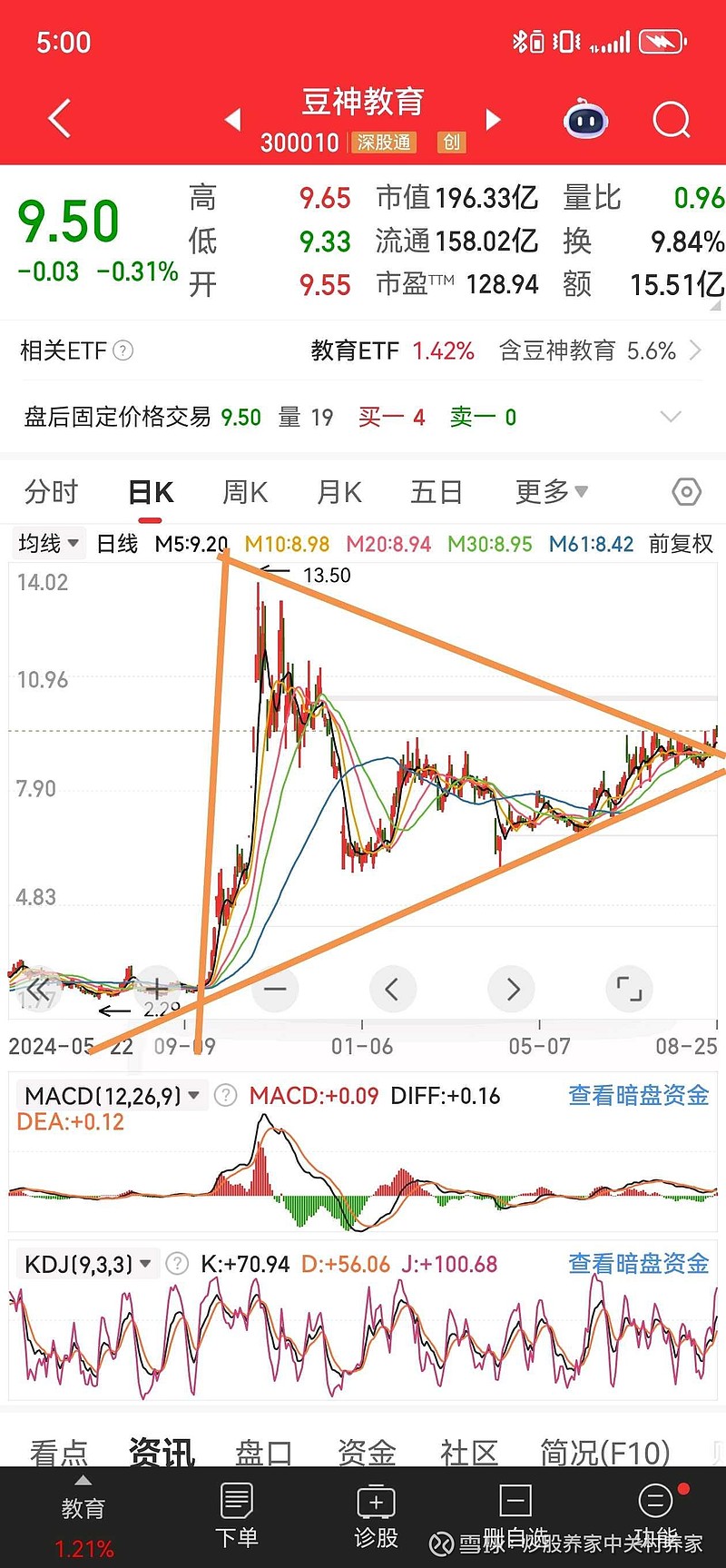
Task: Switch to the 分时 chart tab
Action: pos(52,492)
